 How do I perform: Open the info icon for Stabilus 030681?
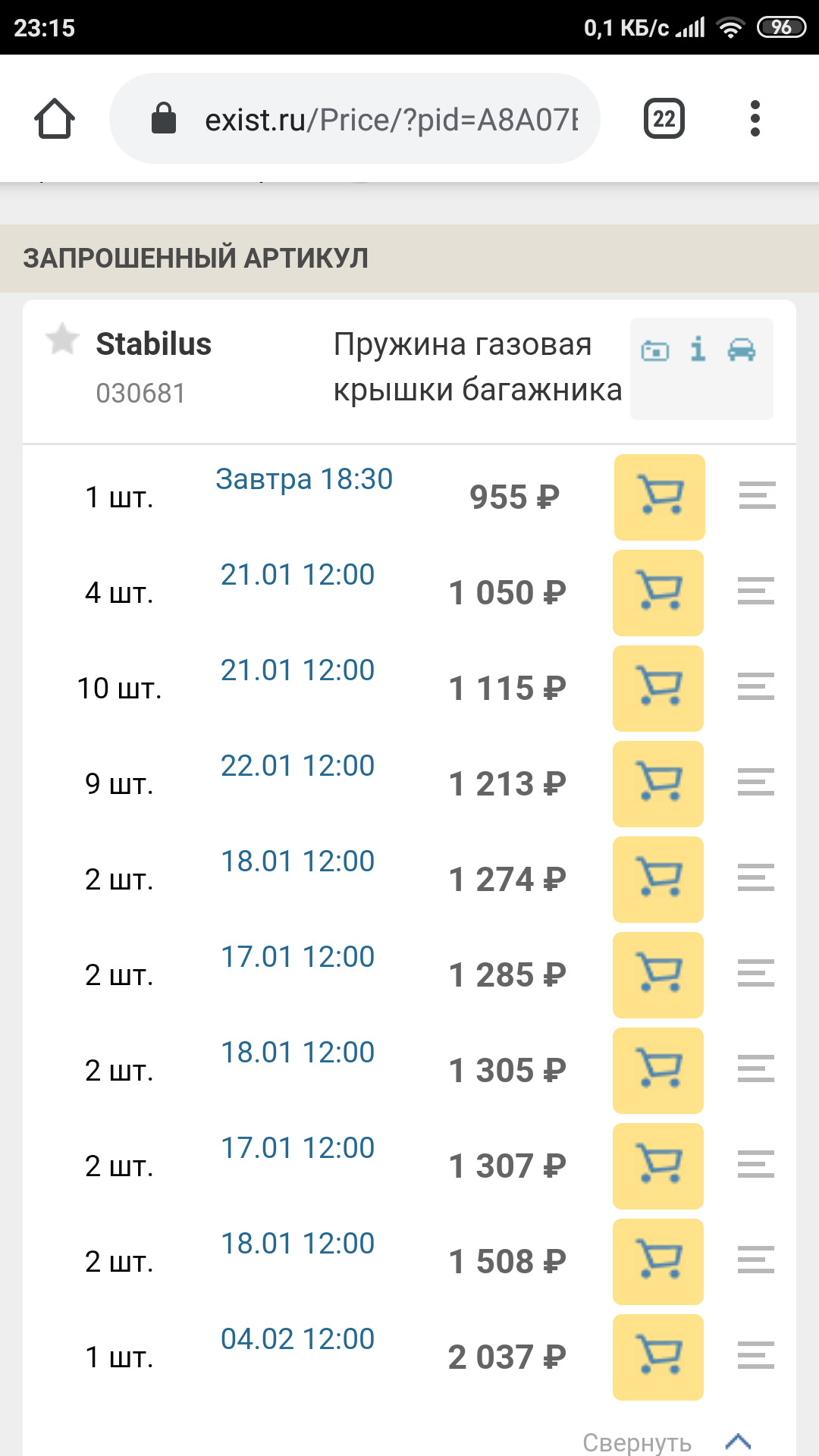click(698, 350)
